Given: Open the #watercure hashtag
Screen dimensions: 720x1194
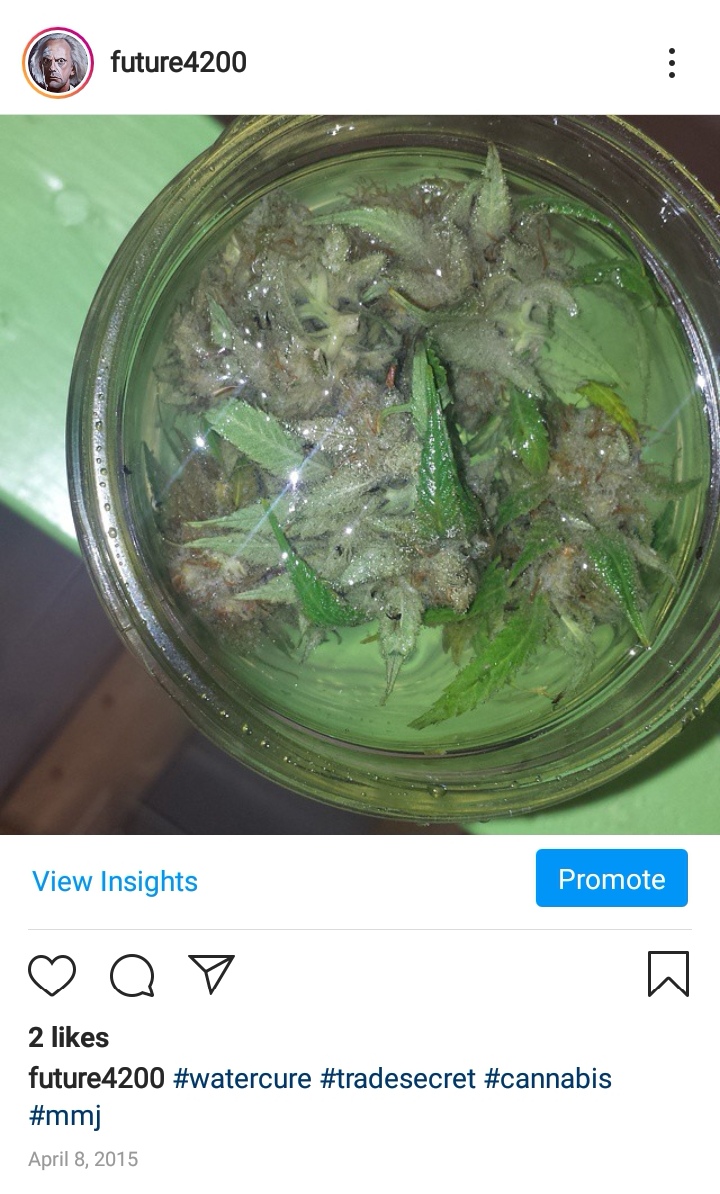Looking at the screenshot, I should pos(242,1078).
